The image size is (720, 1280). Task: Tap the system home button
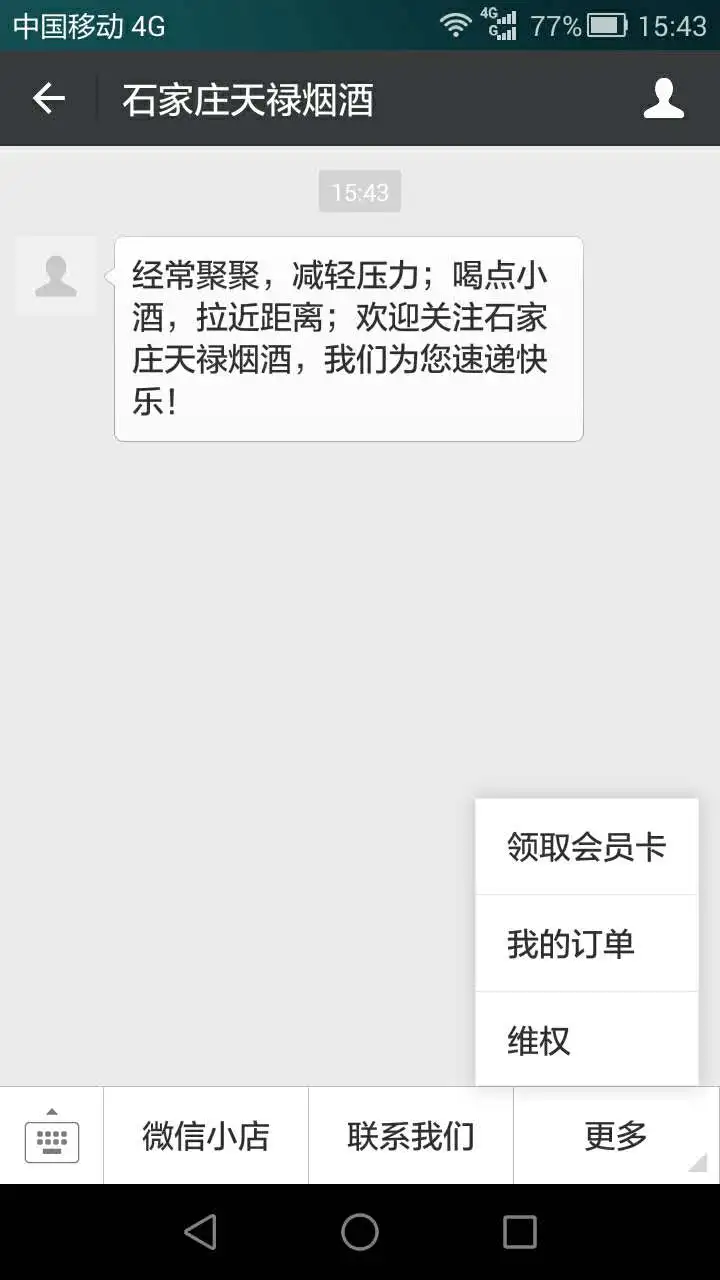pos(360,1232)
